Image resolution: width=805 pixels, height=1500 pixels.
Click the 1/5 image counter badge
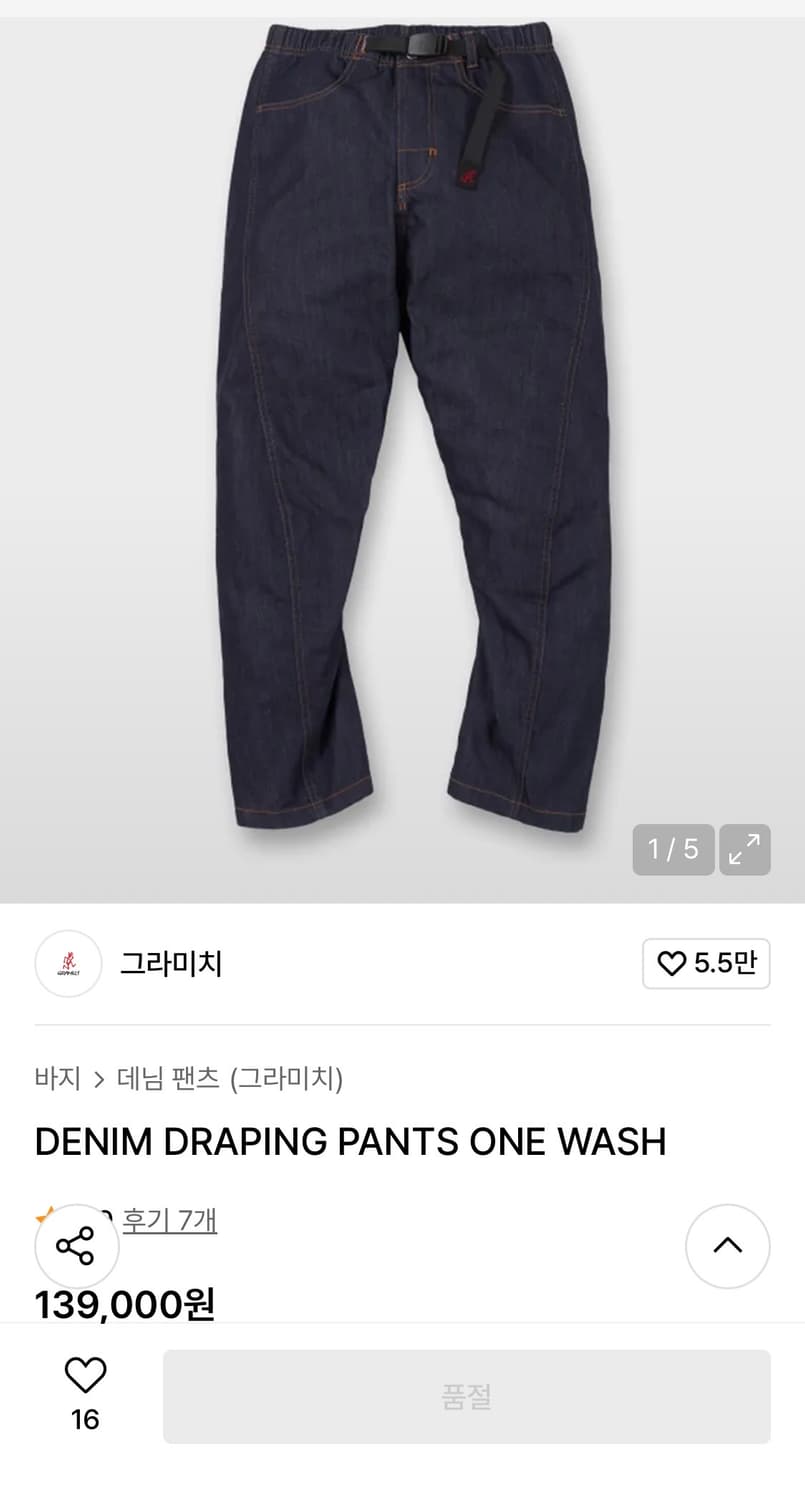673,849
